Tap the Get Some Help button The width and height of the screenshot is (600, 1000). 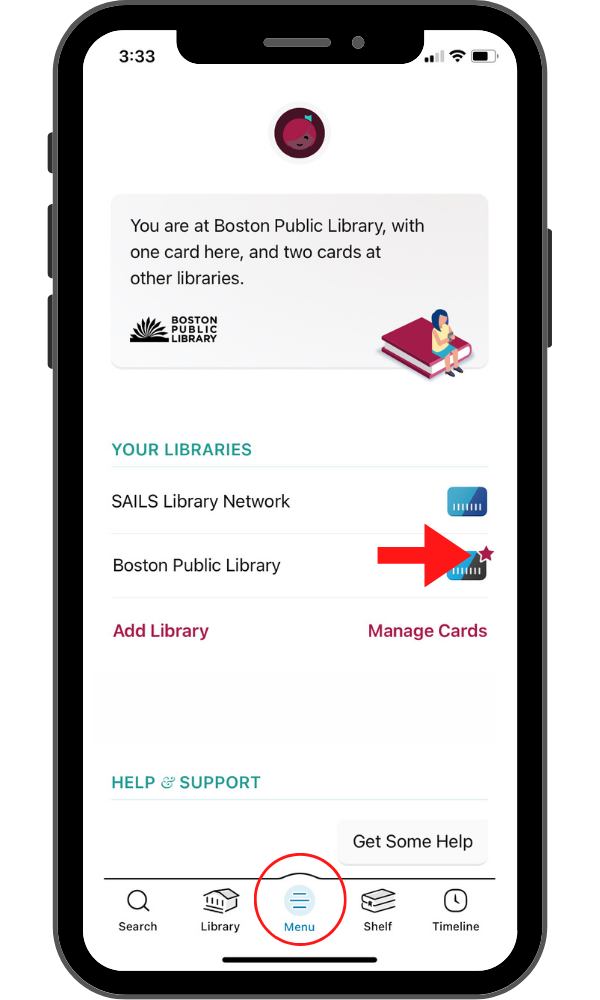(x=412, y=842)
